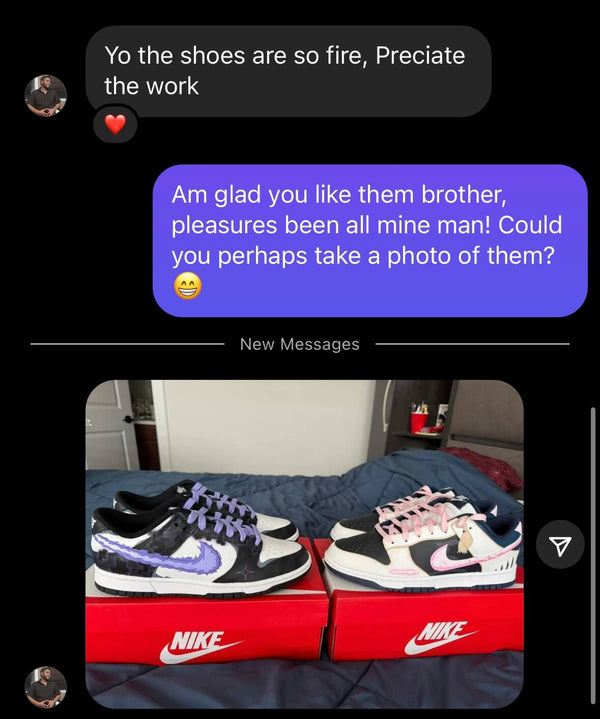Tap the heart reaction under the first message

click(116, 125)
